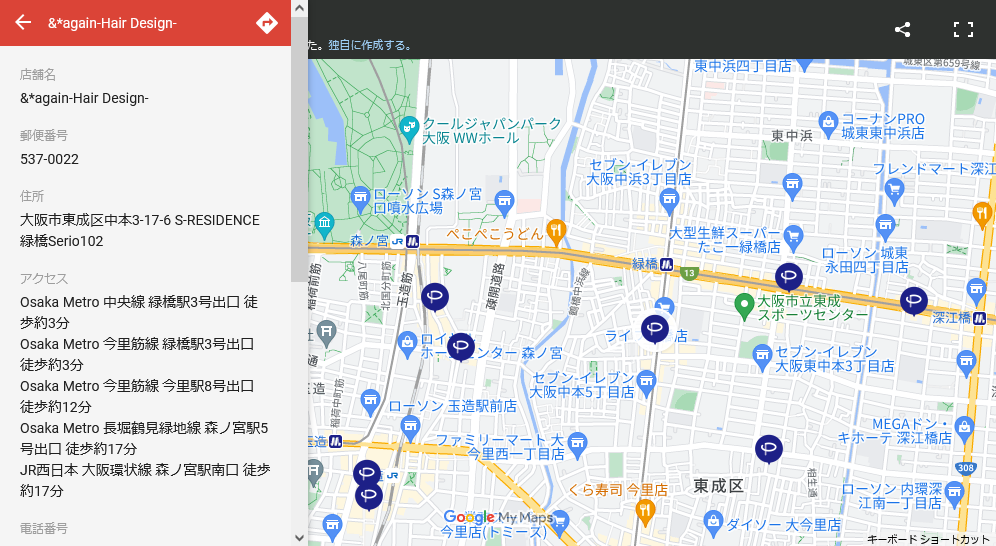Open the キーボード ショートカット link
This screenshot has width=996, height=546.
pyautogui.click(x=928, y=539)
